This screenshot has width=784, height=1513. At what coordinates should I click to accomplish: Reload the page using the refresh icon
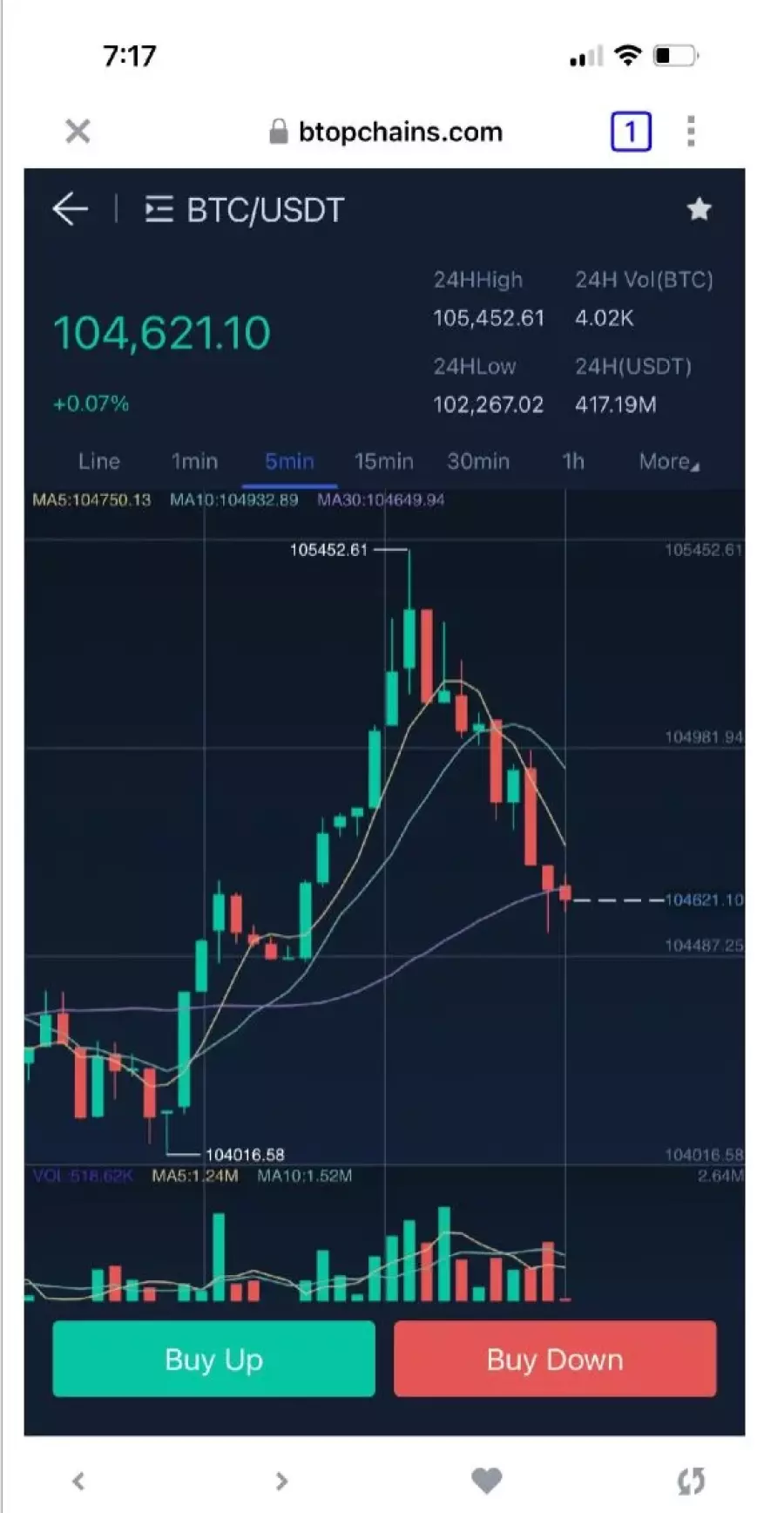(691, 1480)
